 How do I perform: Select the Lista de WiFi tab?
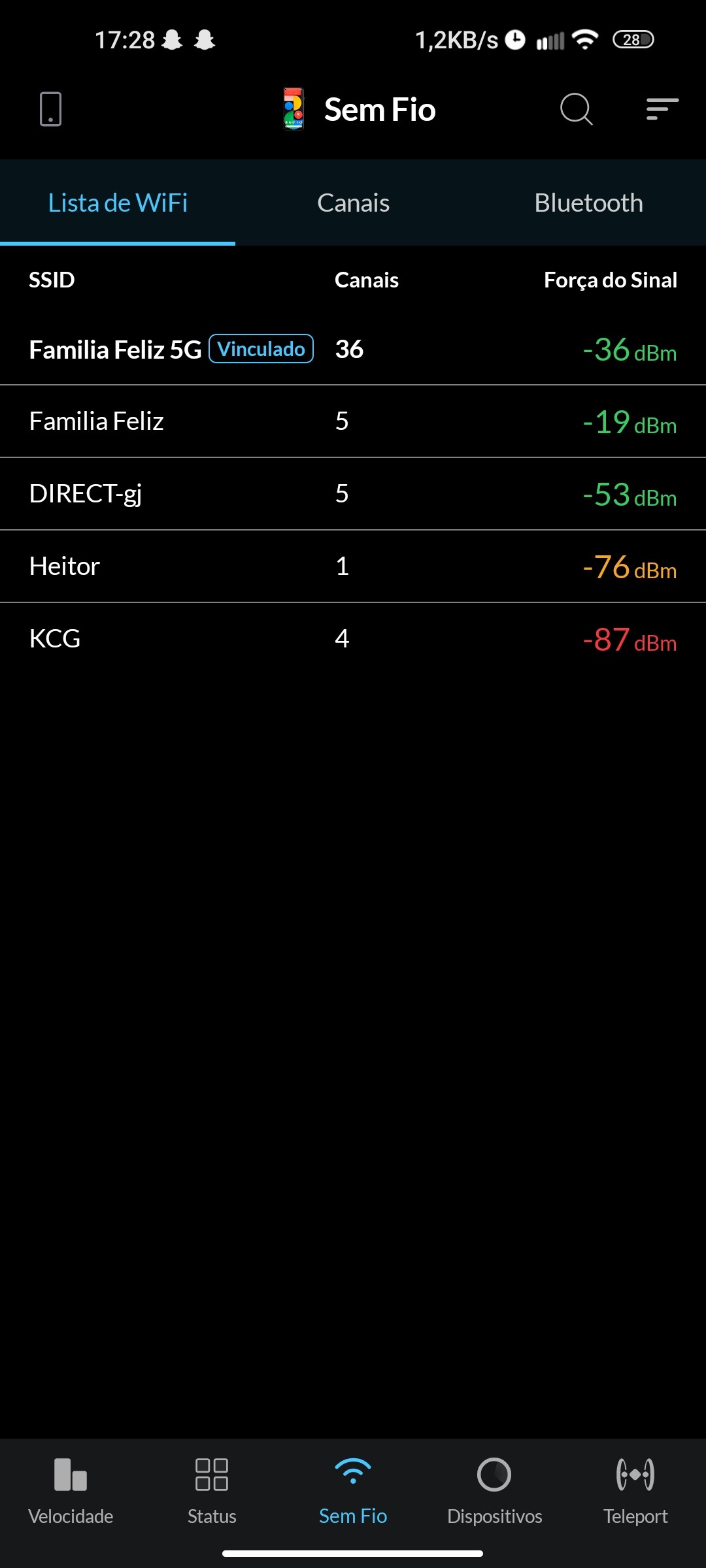[118, 203]
